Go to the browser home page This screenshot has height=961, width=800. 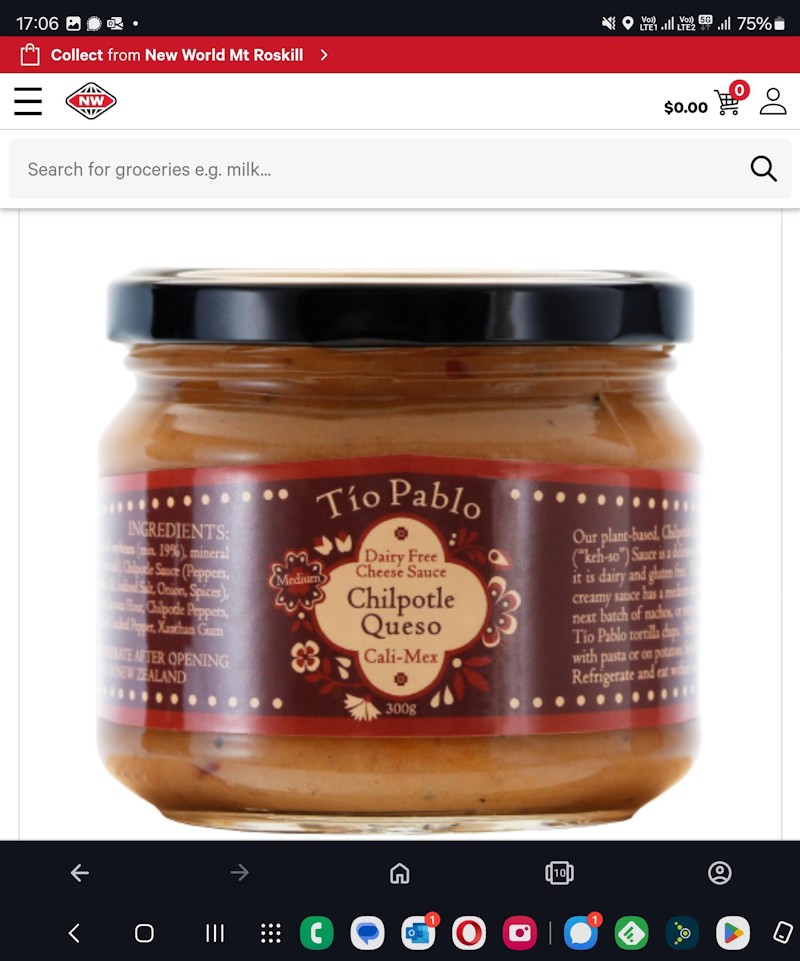[x=400, y=873]
